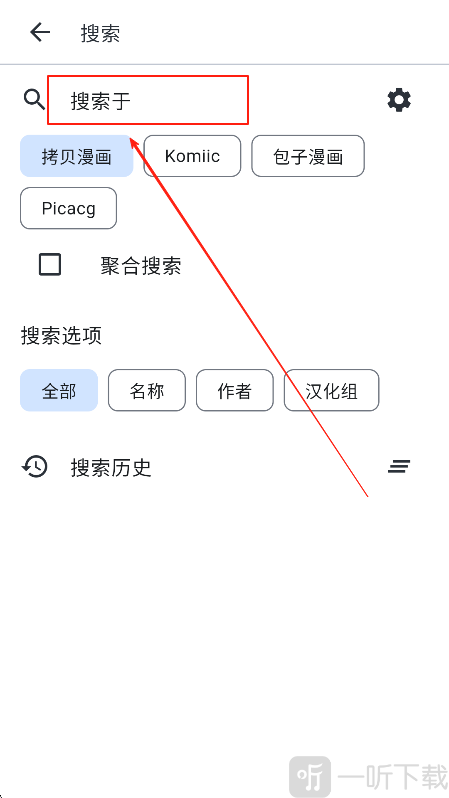Clear search history with the lines icon
The image size is (449, 798).
(x=399, y=467)
